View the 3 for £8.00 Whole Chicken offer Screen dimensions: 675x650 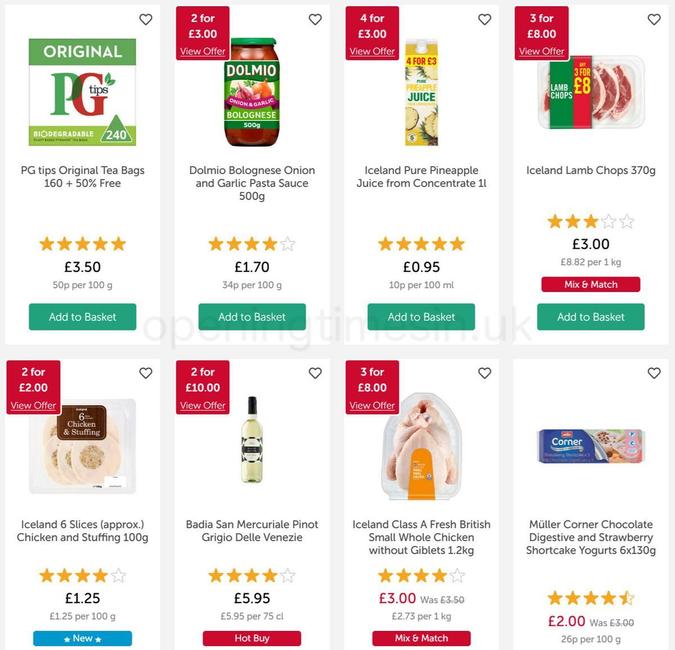372,405
